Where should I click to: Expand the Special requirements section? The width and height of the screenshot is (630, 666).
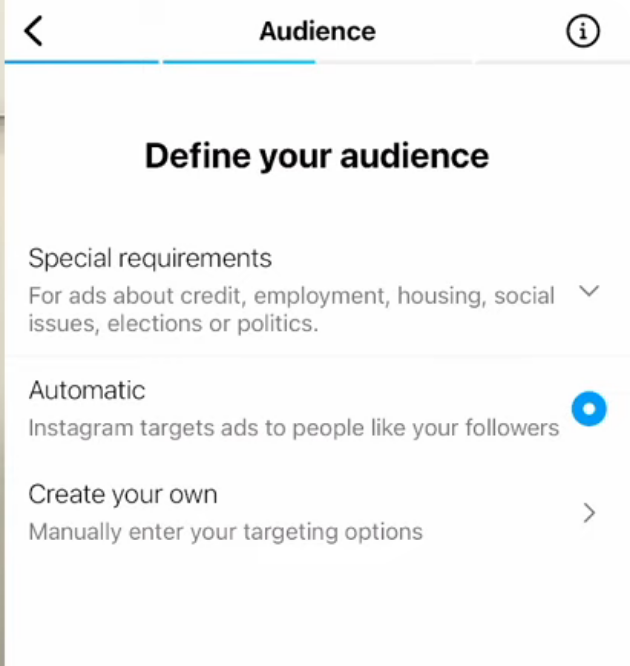589,291
